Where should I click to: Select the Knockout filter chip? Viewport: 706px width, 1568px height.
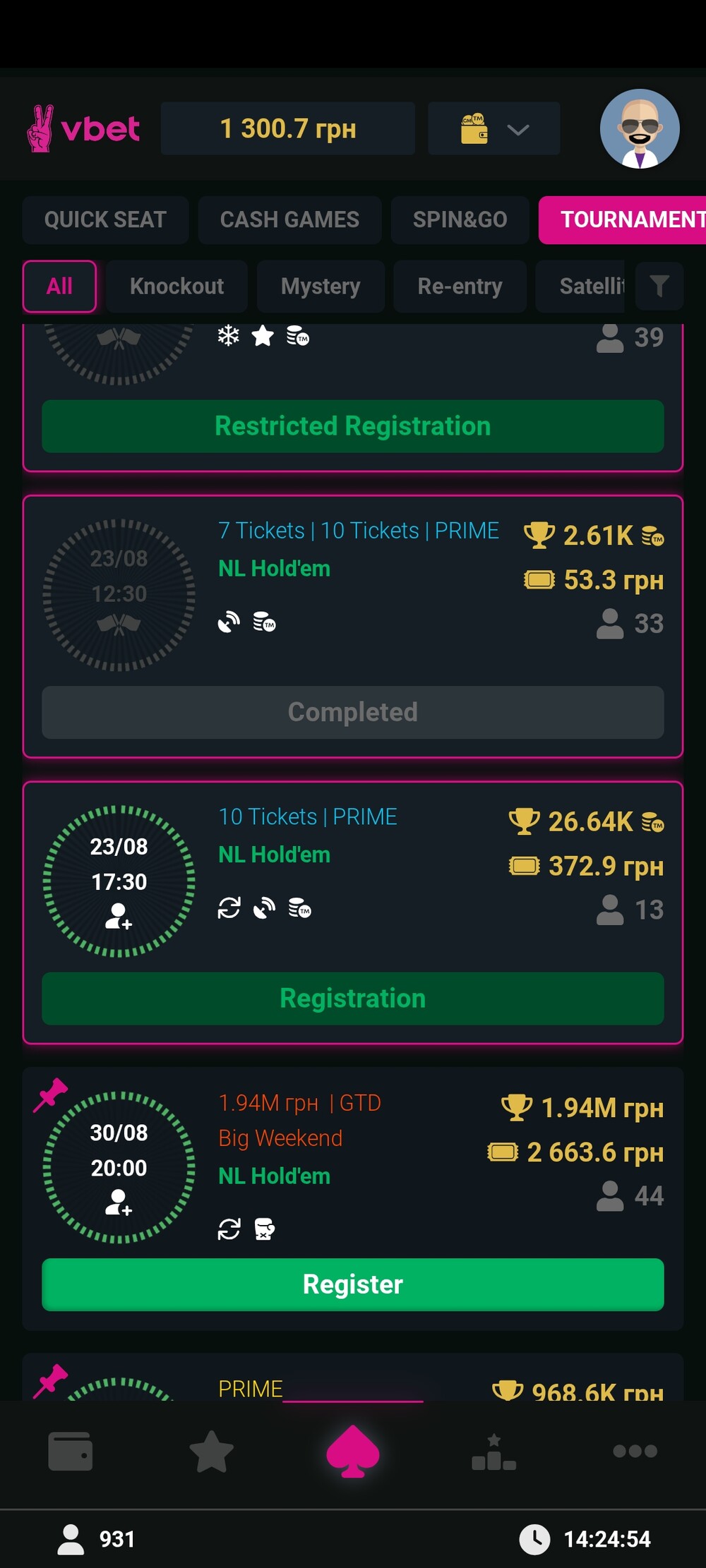tap(176, 287)
